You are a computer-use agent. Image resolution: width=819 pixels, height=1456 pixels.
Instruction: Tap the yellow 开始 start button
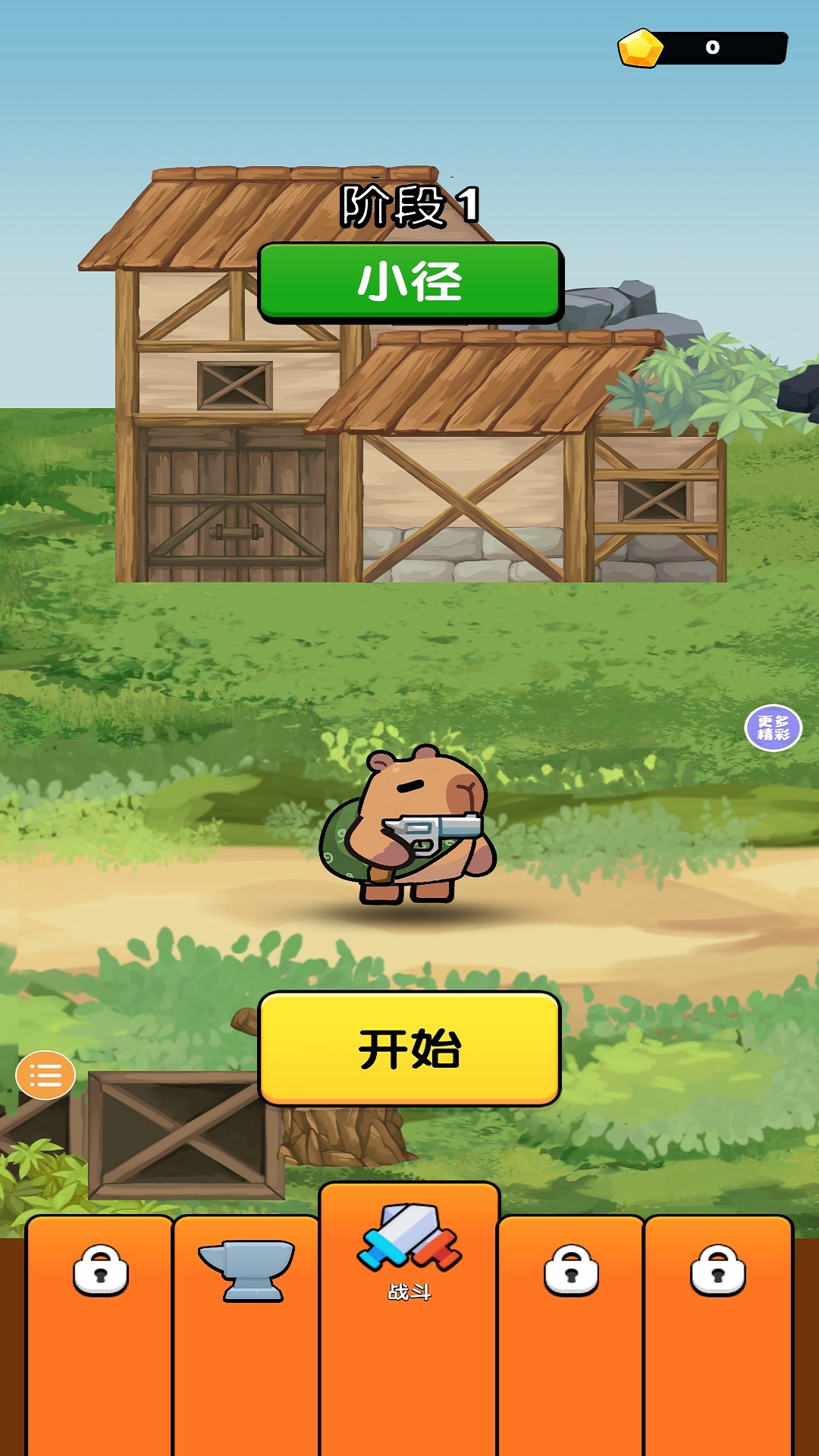click(x=409, y=1049)
